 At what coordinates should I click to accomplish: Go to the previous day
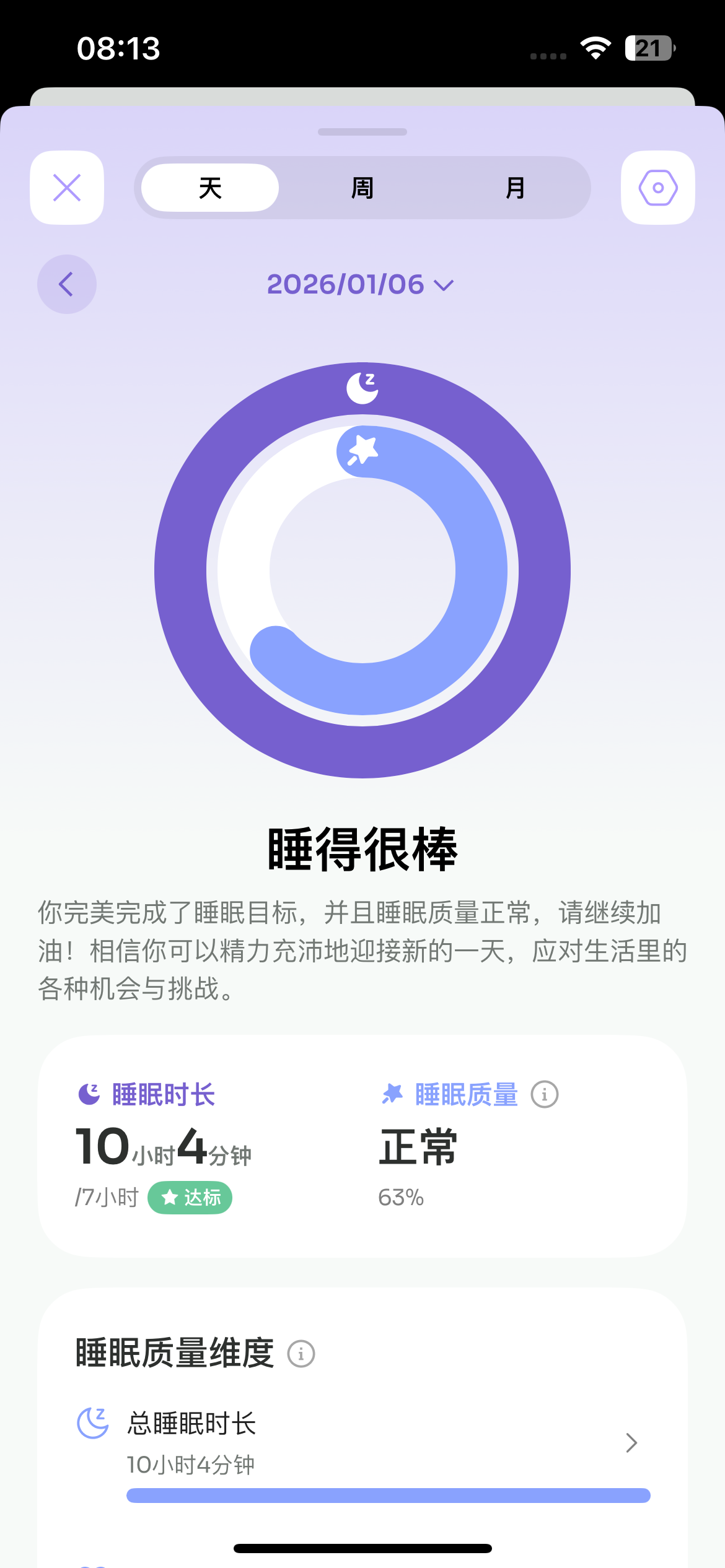(67, 284)
